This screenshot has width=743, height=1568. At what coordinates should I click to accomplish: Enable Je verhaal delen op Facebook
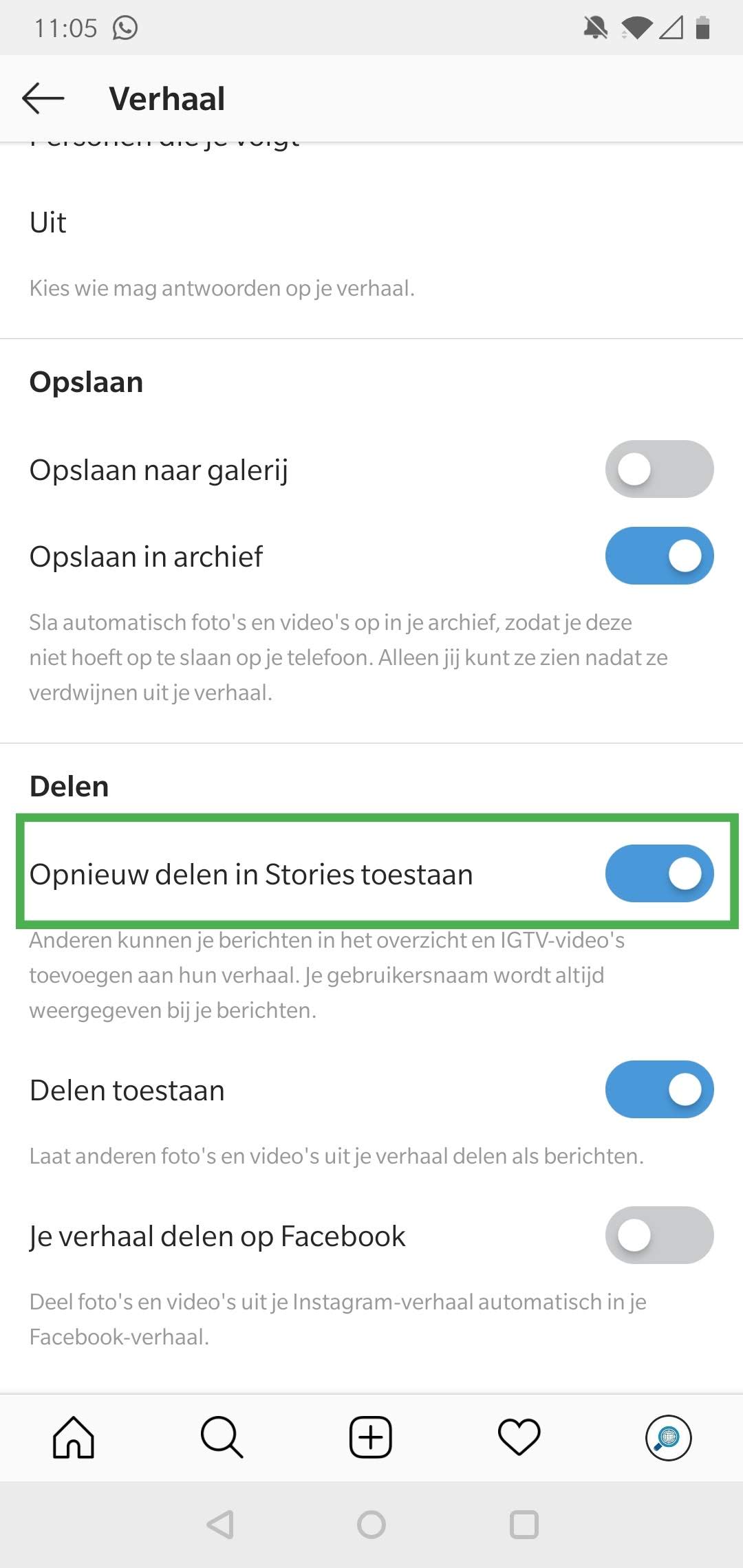point(659,1235)
